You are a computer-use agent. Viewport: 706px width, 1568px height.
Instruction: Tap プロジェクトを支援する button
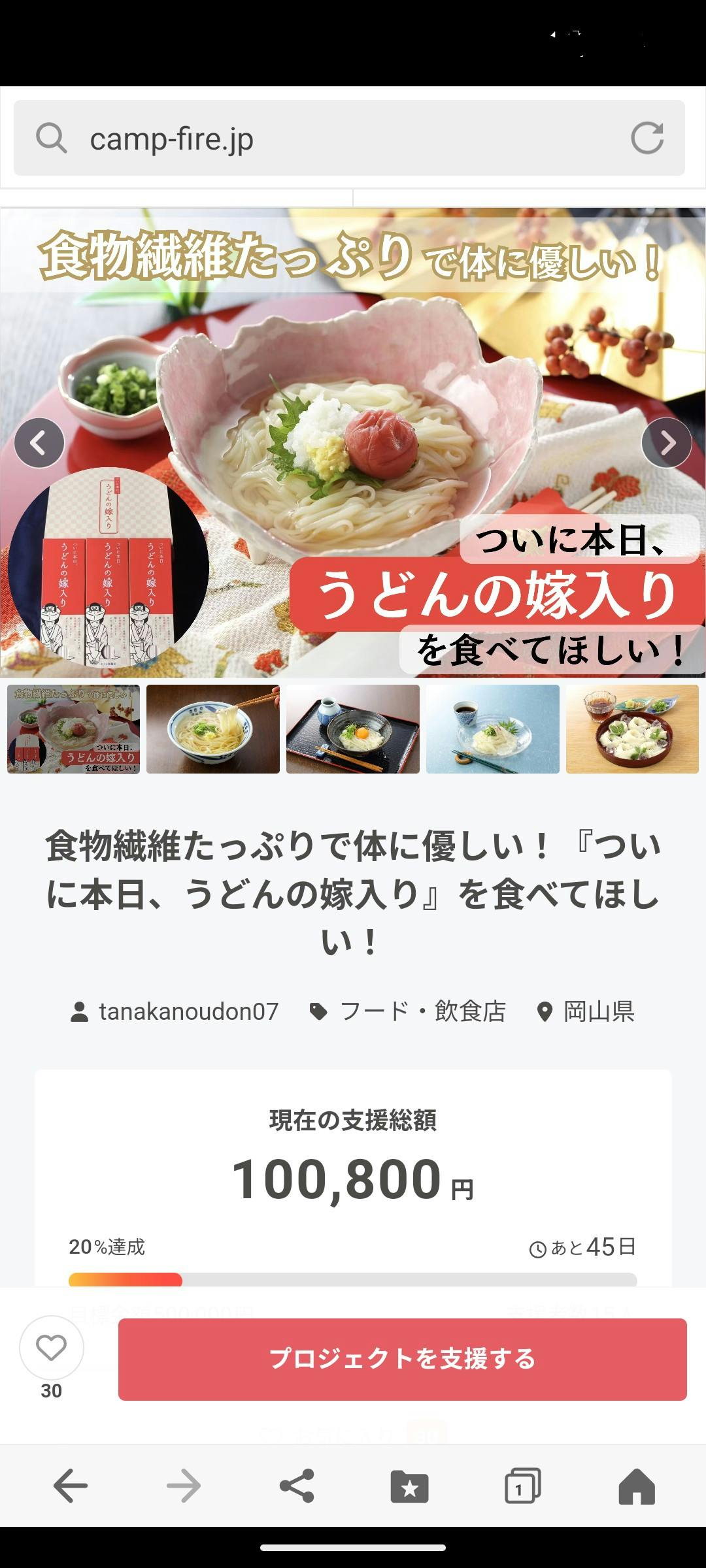tap(402, 1359)
